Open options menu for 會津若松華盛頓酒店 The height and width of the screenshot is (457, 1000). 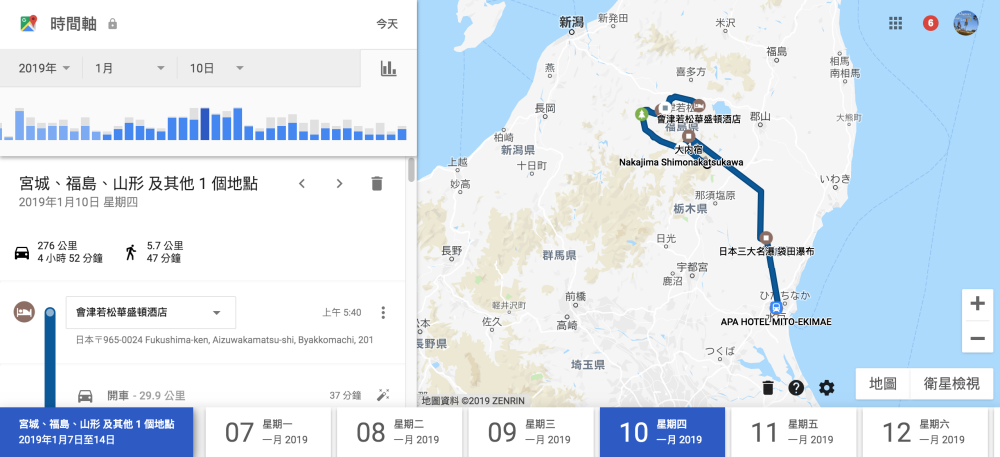tap(383, 313)
